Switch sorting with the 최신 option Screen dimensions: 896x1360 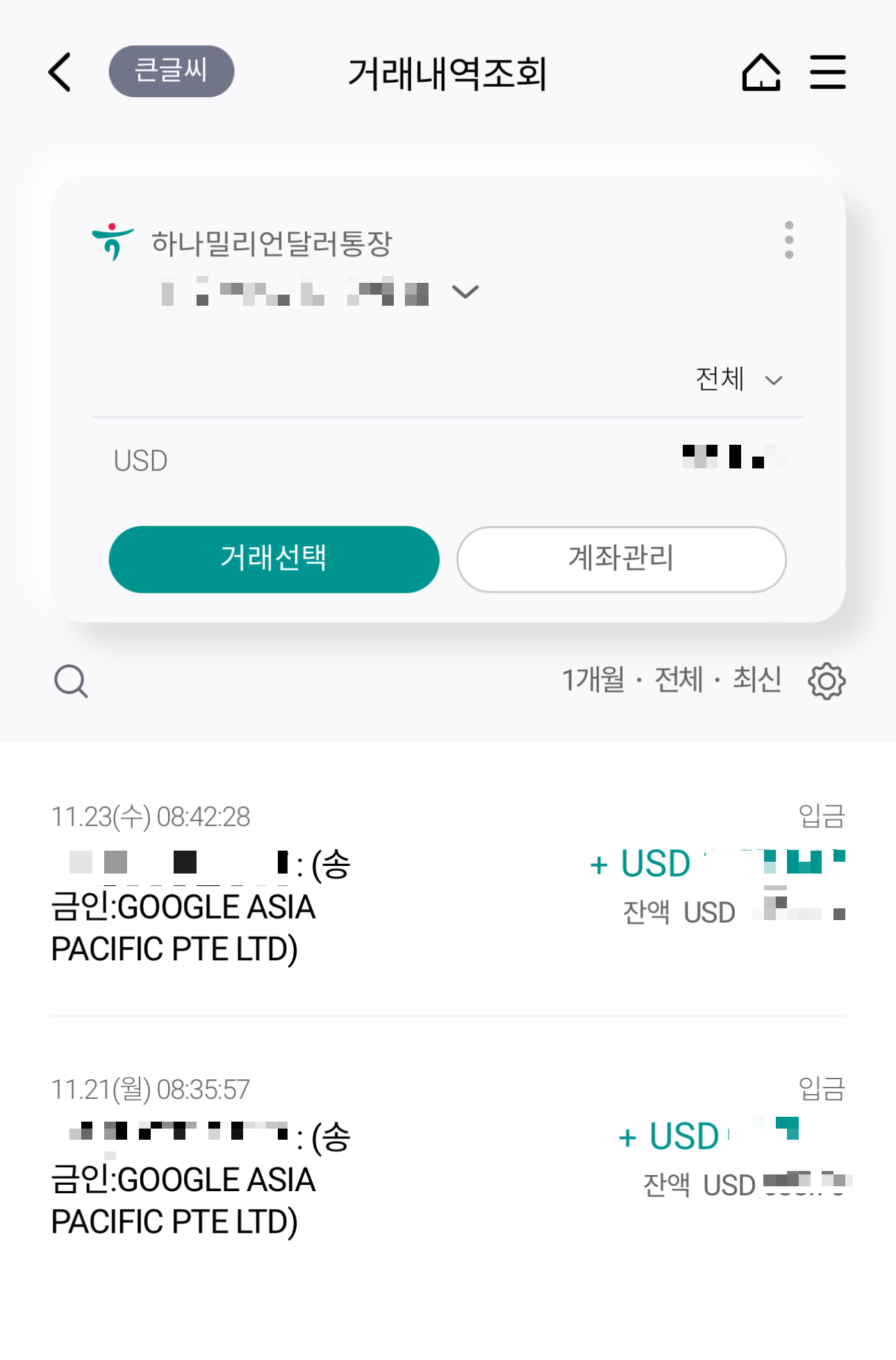pyautogui.click(x=755, y=680)
